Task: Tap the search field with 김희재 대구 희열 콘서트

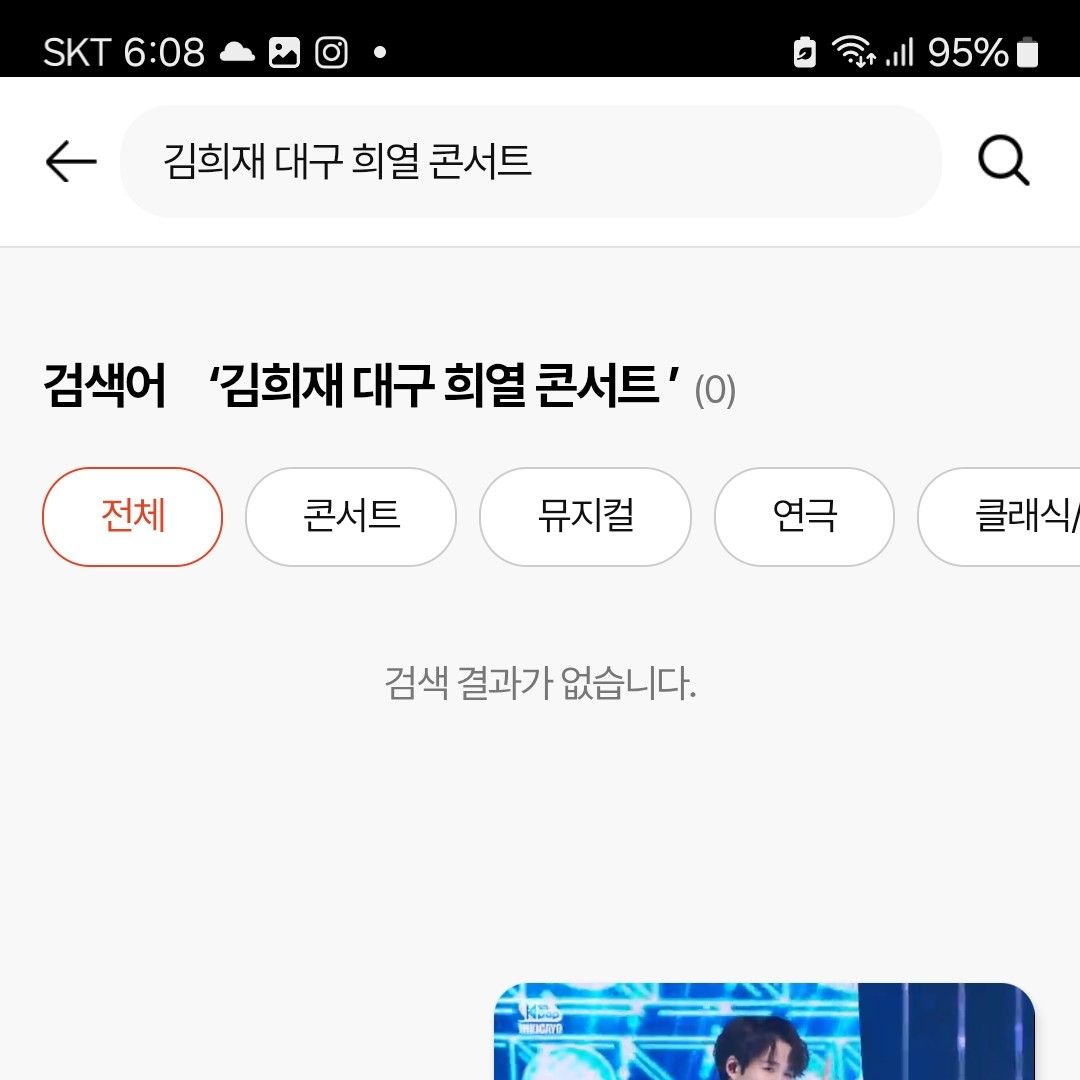Action: [530, 162]
